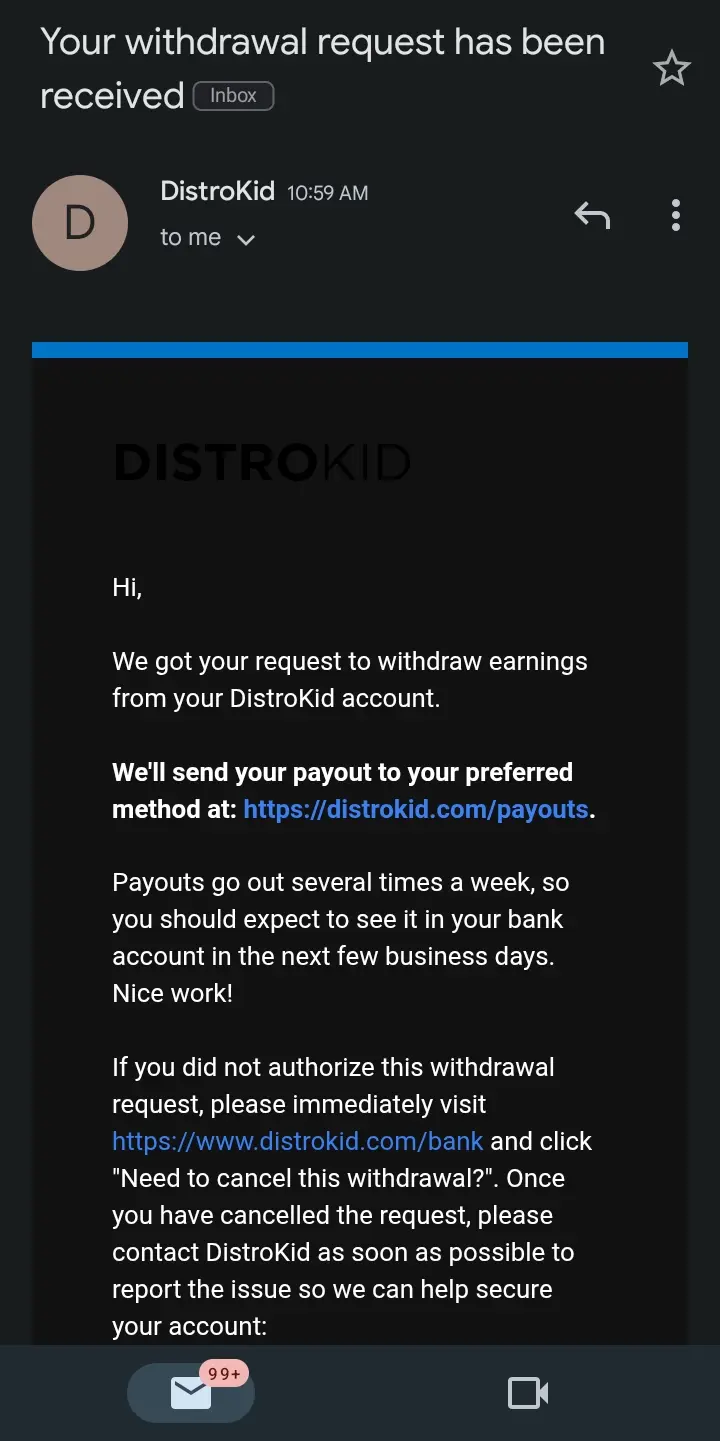Reply to the DistroKid email
The height and width of the screenshot is (1441, 720).
point(592,214)
